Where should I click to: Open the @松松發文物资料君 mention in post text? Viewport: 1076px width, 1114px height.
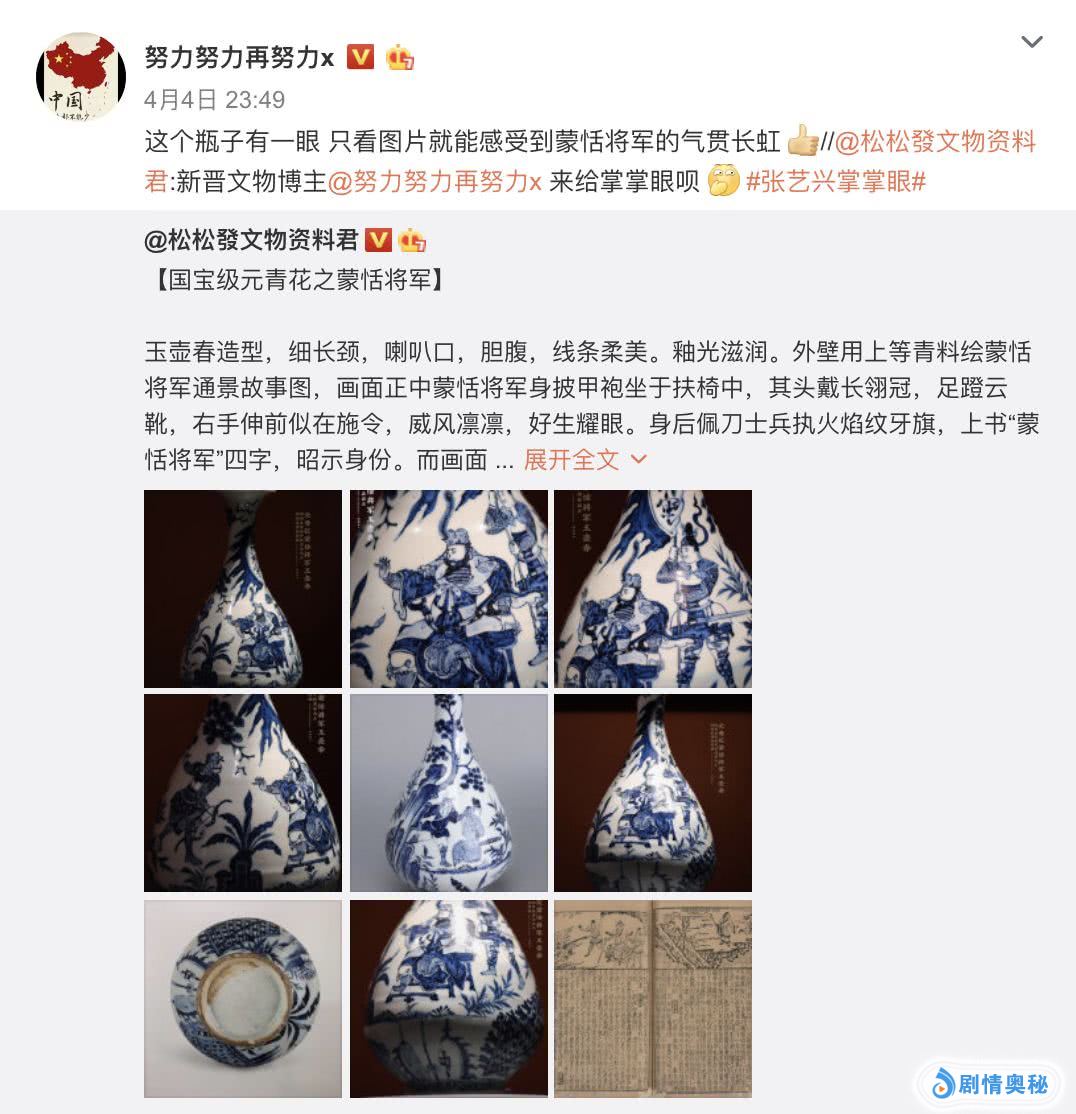(936, 141)
